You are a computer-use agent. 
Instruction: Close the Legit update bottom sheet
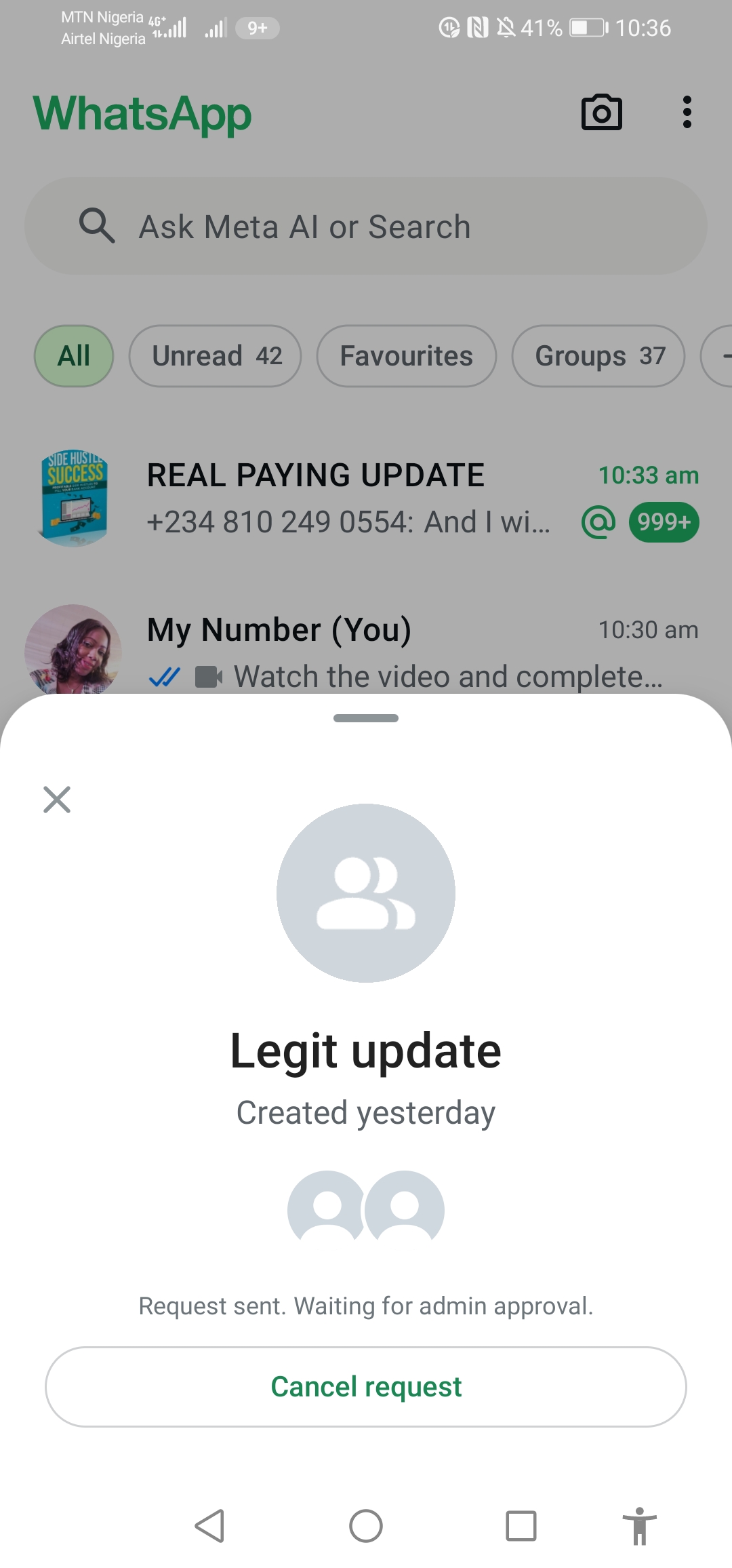pyautogui.click(x=57, y=800)
